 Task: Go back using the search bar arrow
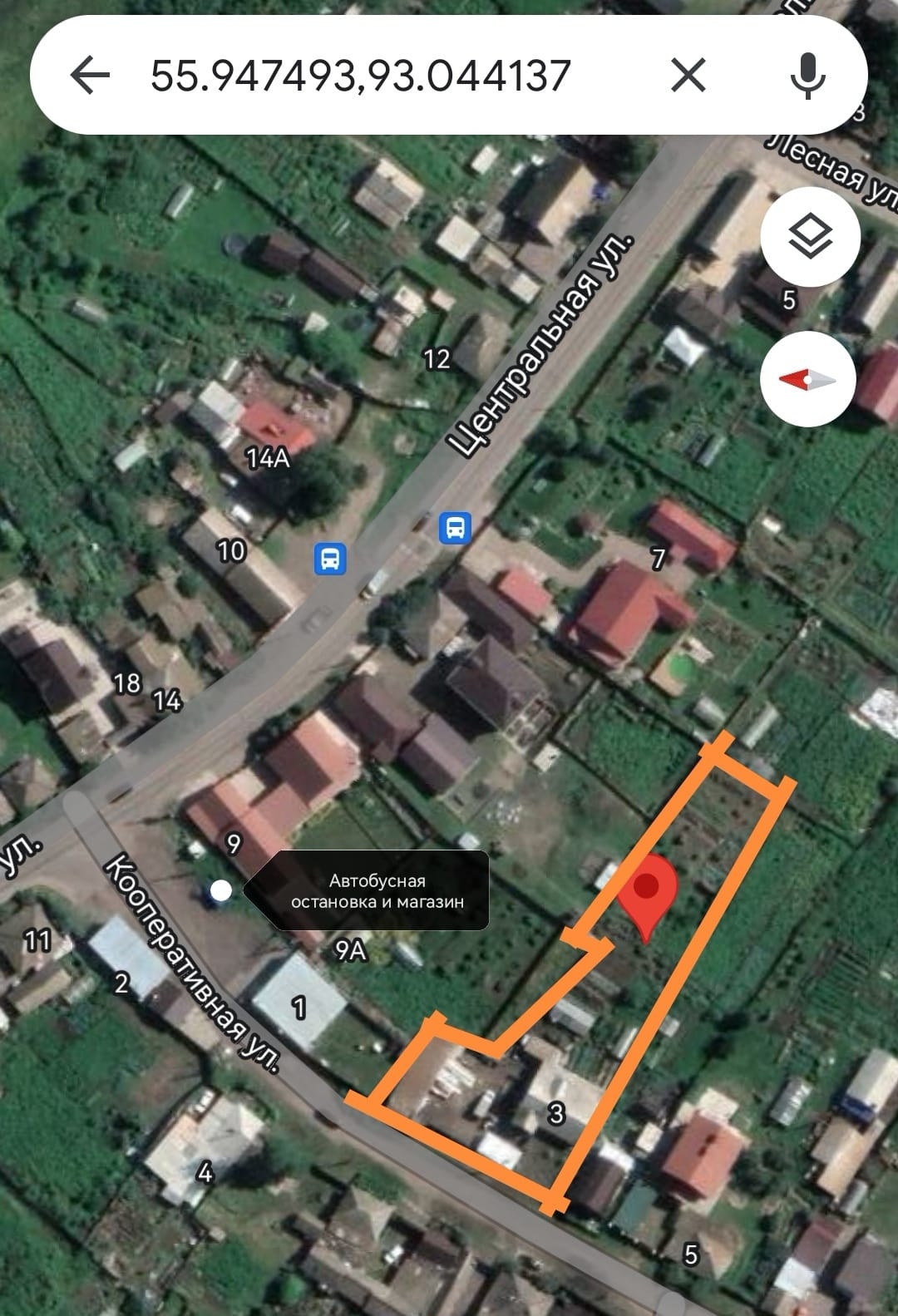90,76
